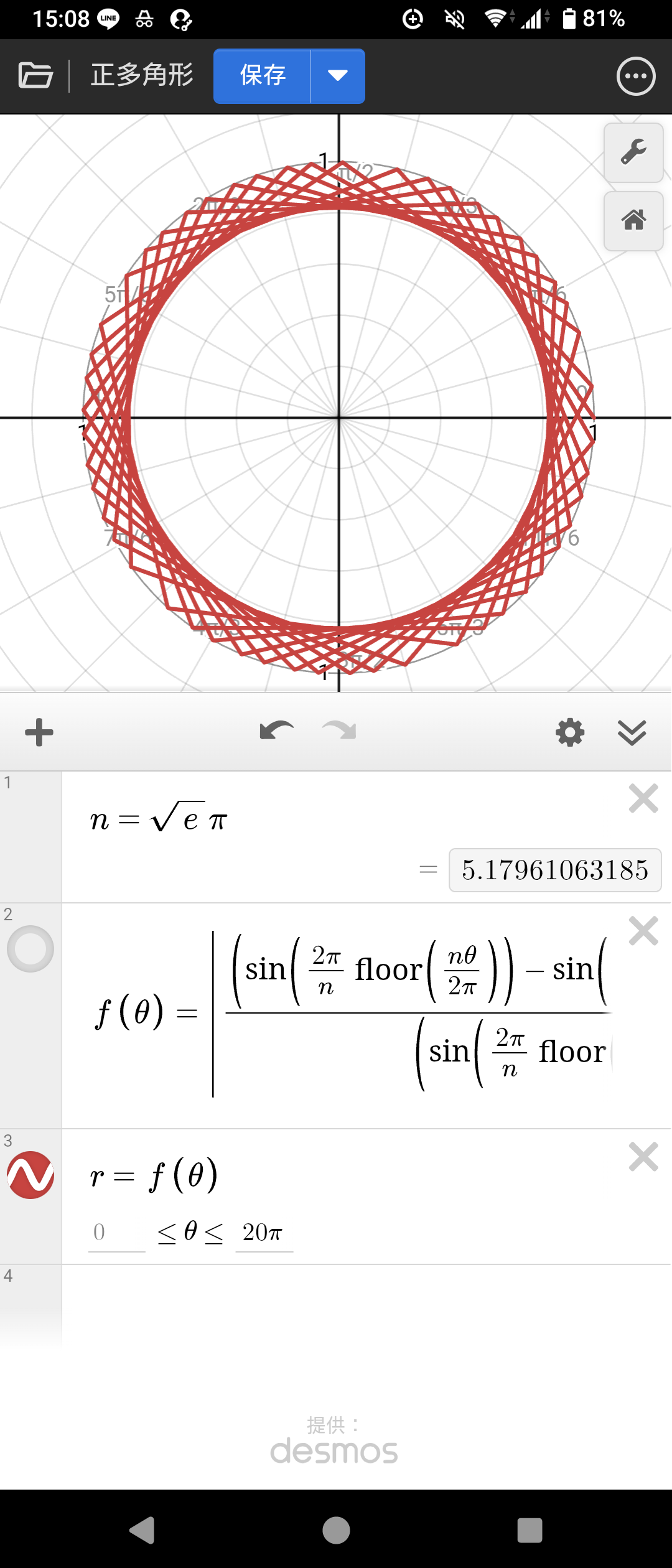672x1568 pixels.
Task: Delete the f(θ) expression 2
Action: pos(643,931)
